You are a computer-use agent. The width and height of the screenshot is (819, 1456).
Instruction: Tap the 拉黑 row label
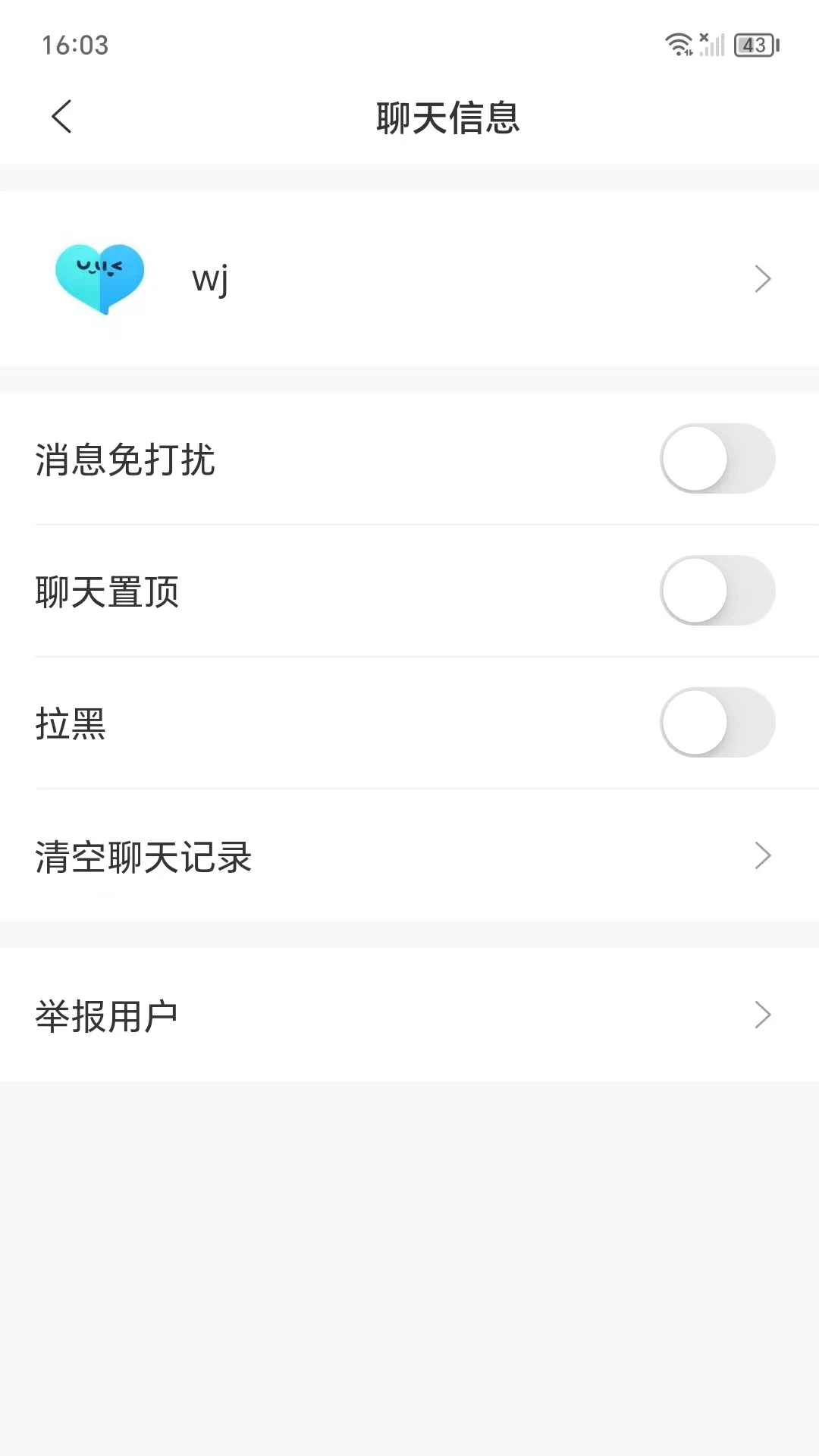(70, 723)
